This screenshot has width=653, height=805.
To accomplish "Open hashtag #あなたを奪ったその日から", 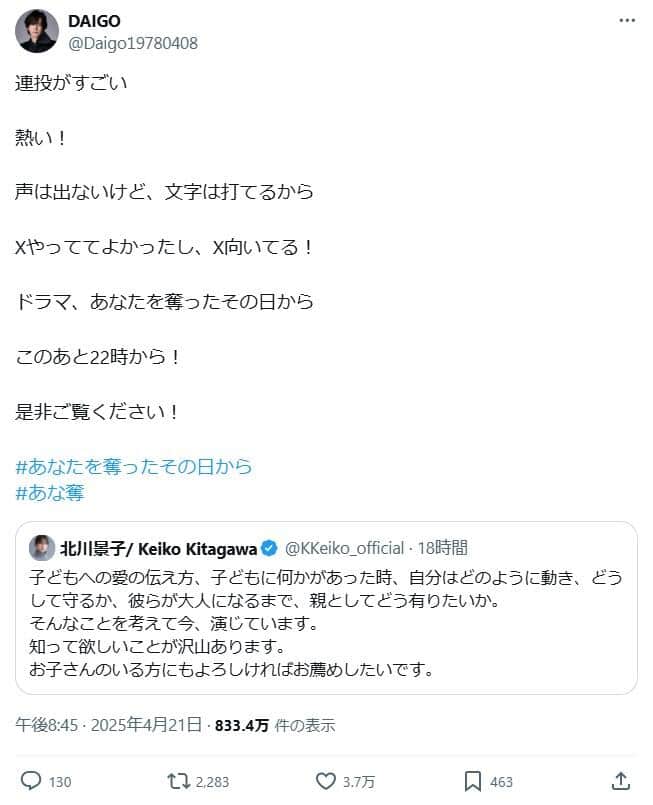I will 134,466.
